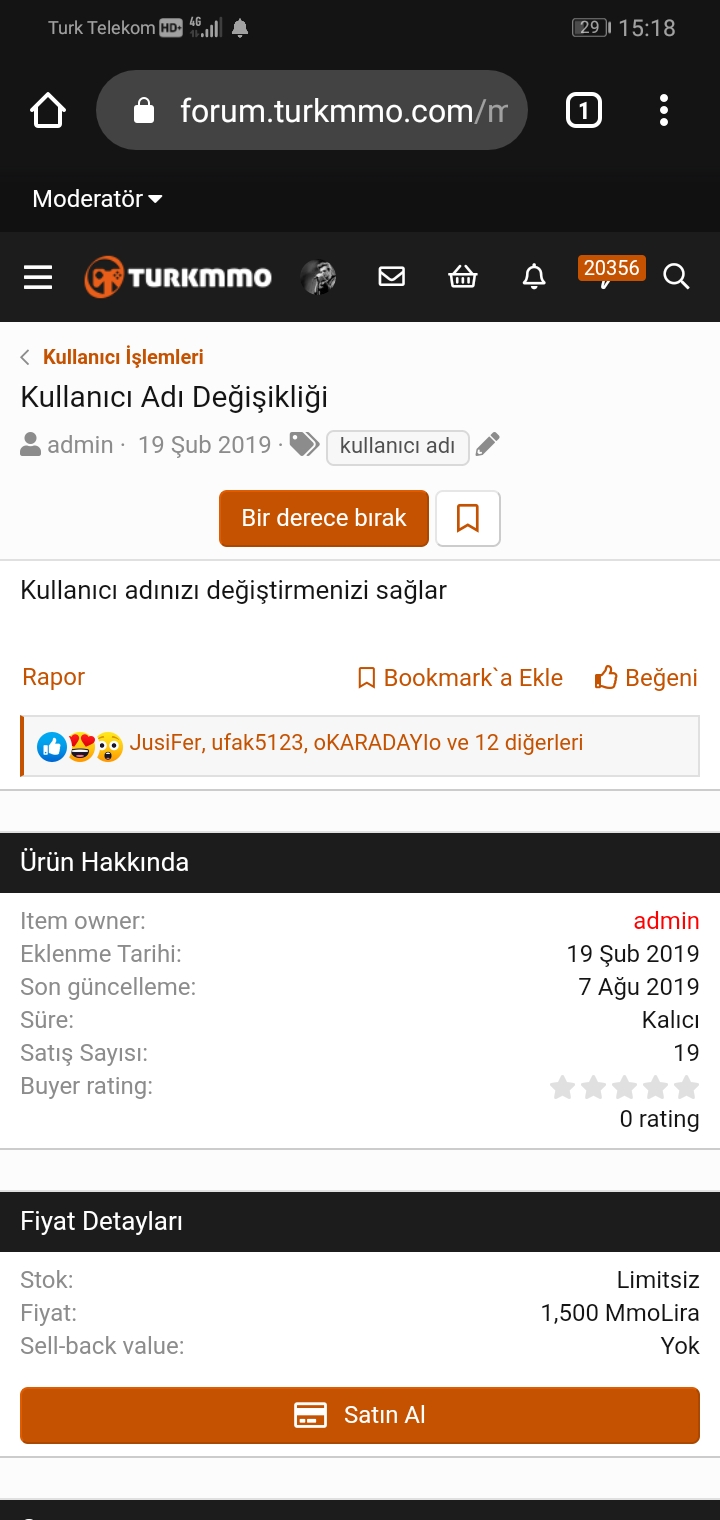The image size is (720, 1520).
Task: Tap the bookmark button beside Bir derece bırak
Action: pyautogui.click(x=468, y=518)
